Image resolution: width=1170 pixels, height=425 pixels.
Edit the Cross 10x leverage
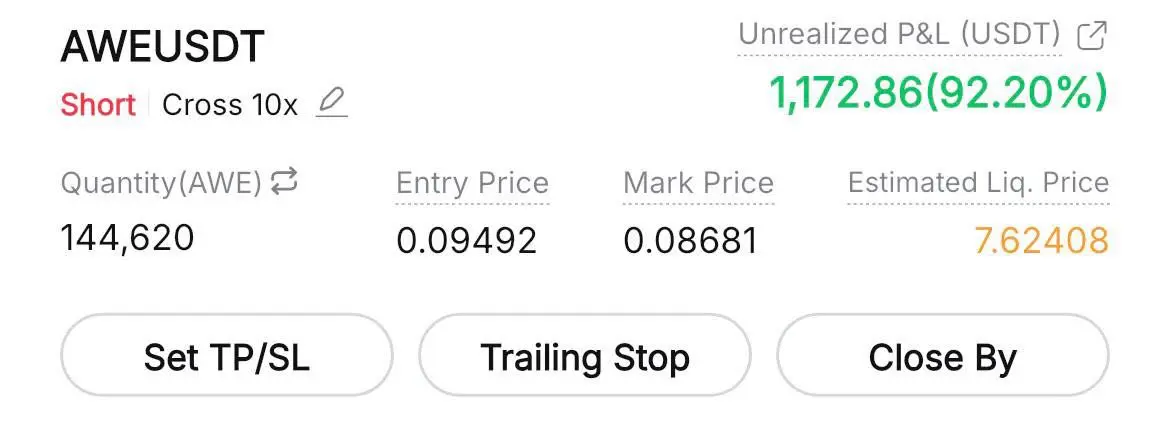coord(331,103)
